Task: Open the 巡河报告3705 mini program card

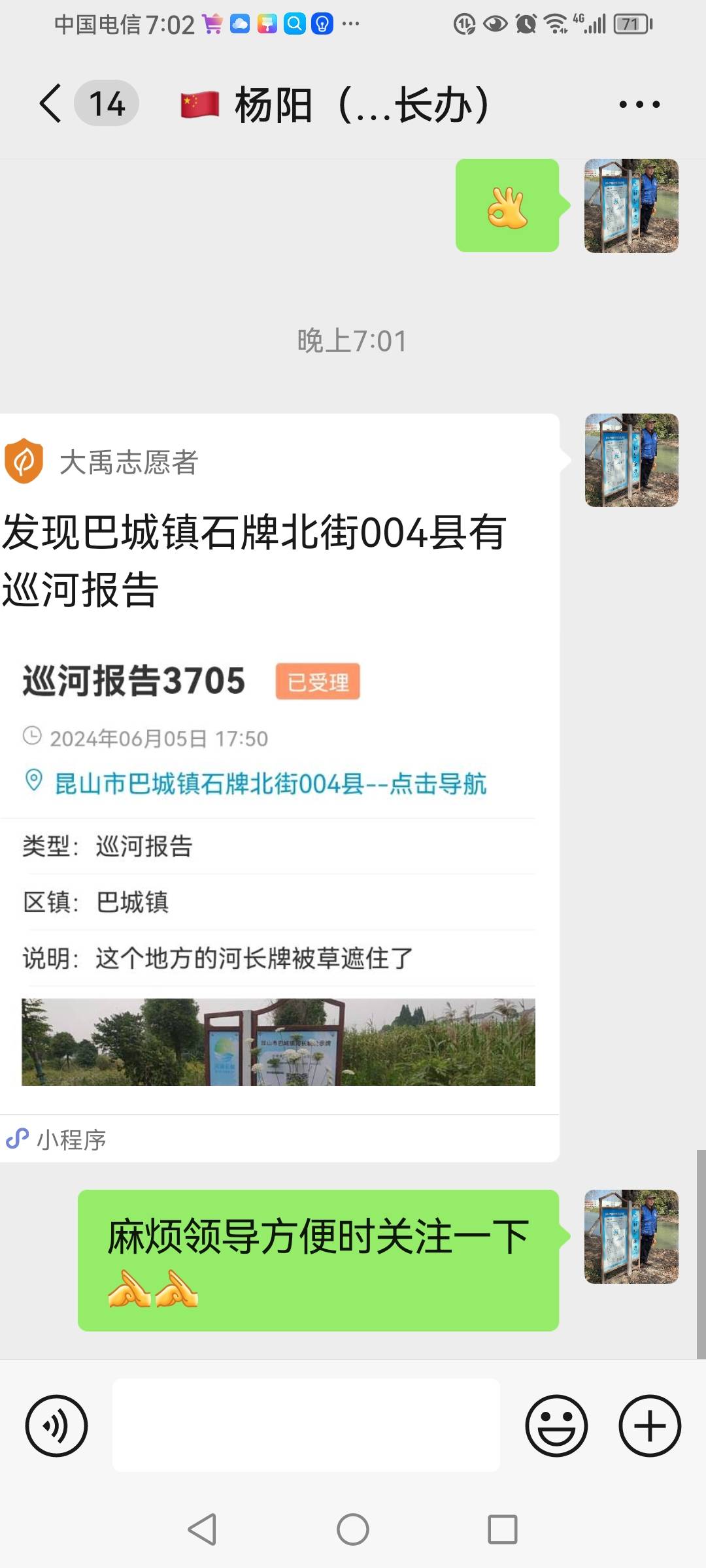Action: pyautogui.click(x=279, y=787)
